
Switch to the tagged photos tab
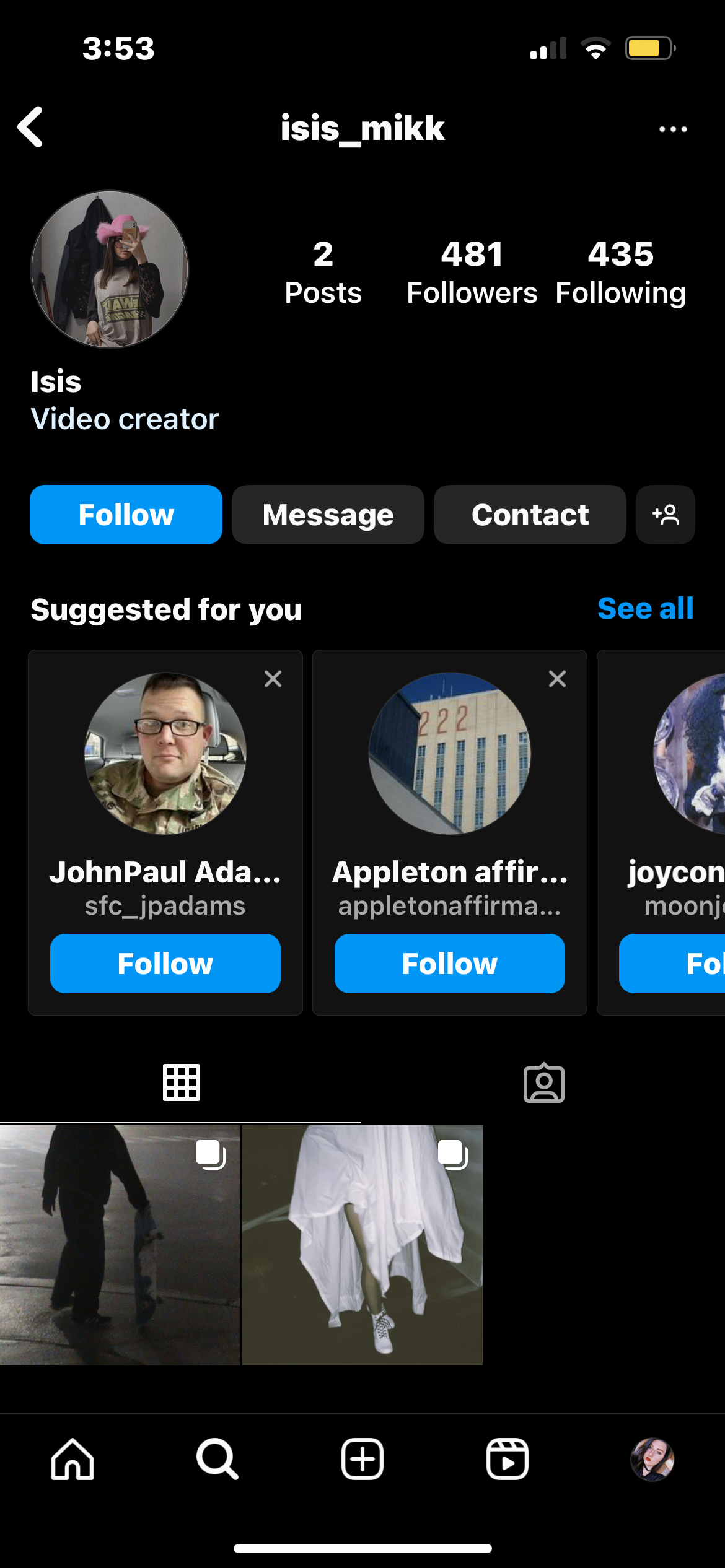pyautogui.click(x=543, y=1083)
